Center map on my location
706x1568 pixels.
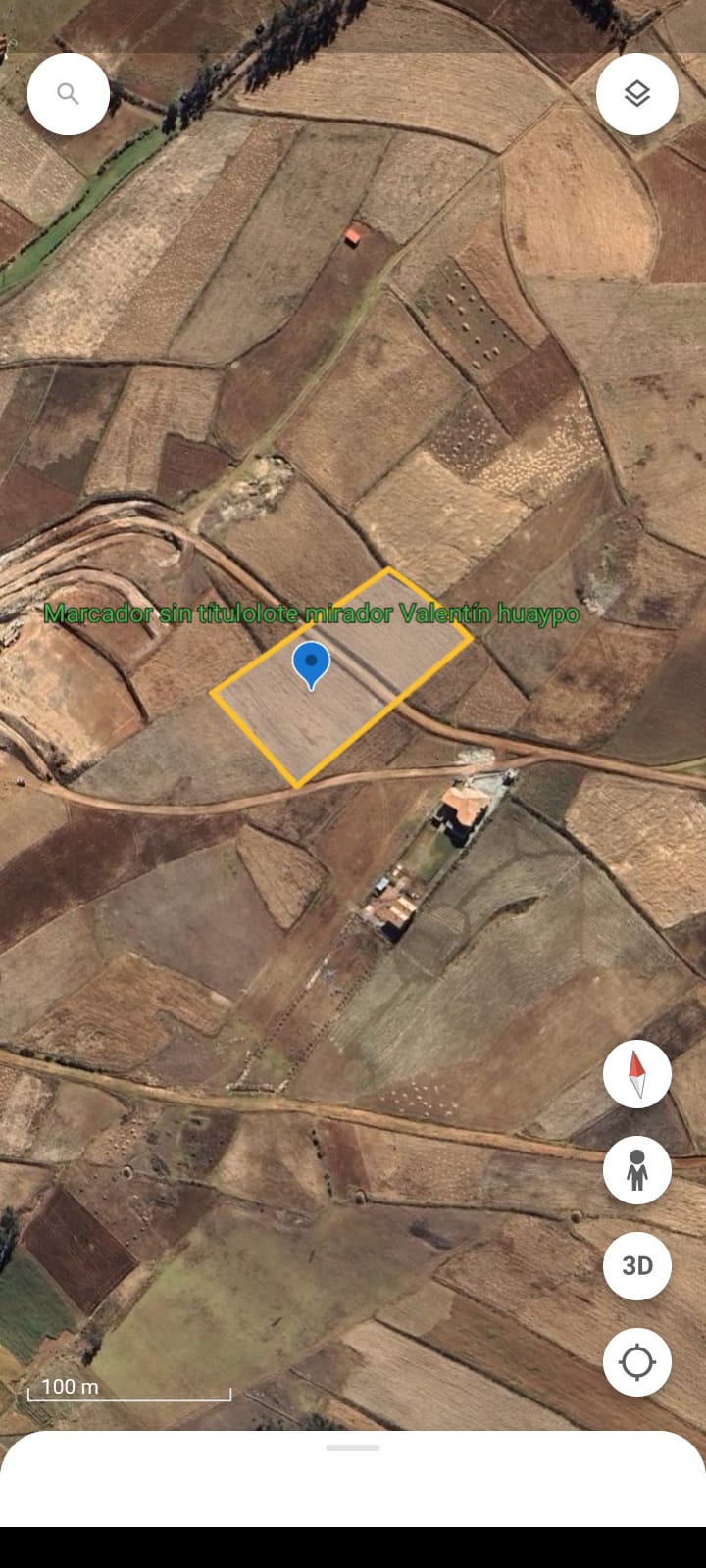click(x=637, y=1361)
